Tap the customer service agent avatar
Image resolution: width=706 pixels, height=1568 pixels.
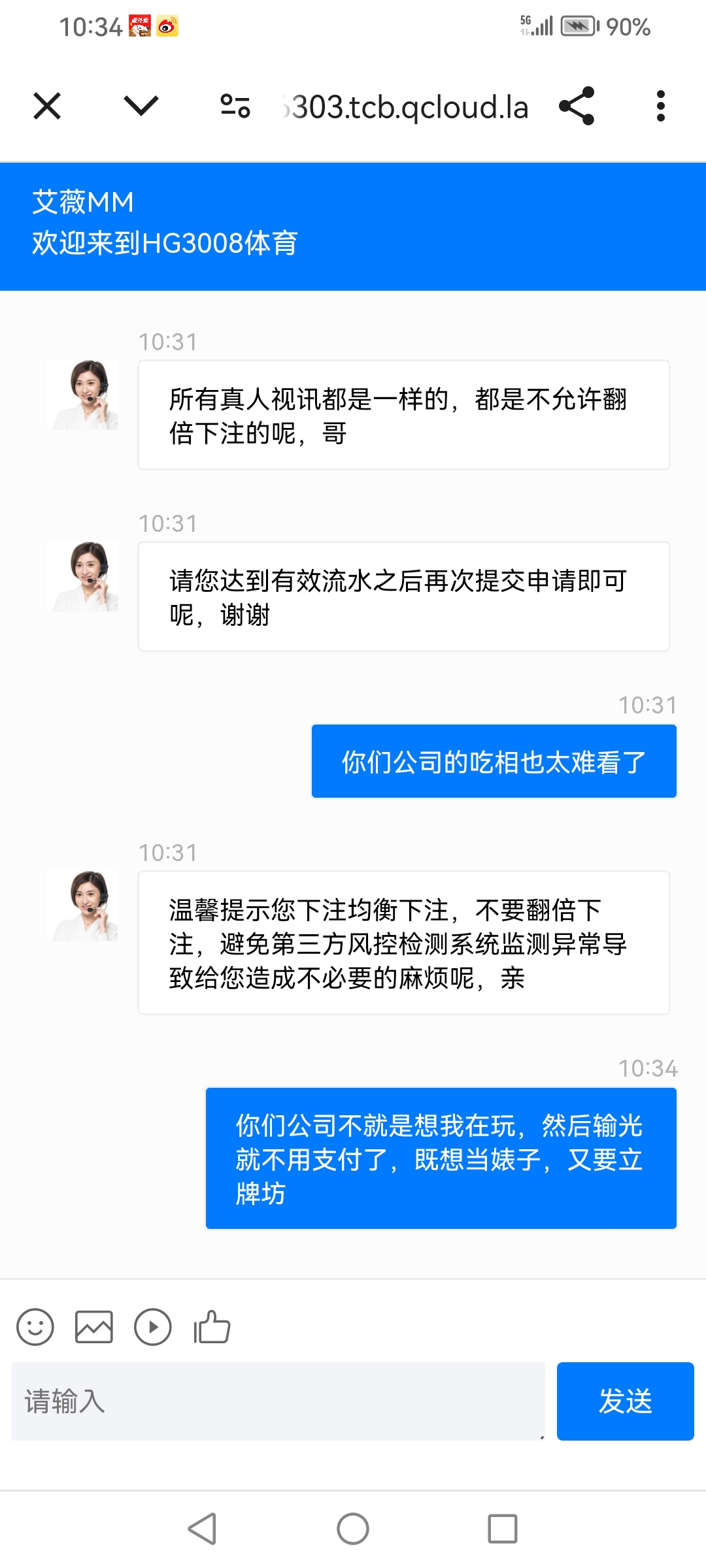[x=82, y=395]
